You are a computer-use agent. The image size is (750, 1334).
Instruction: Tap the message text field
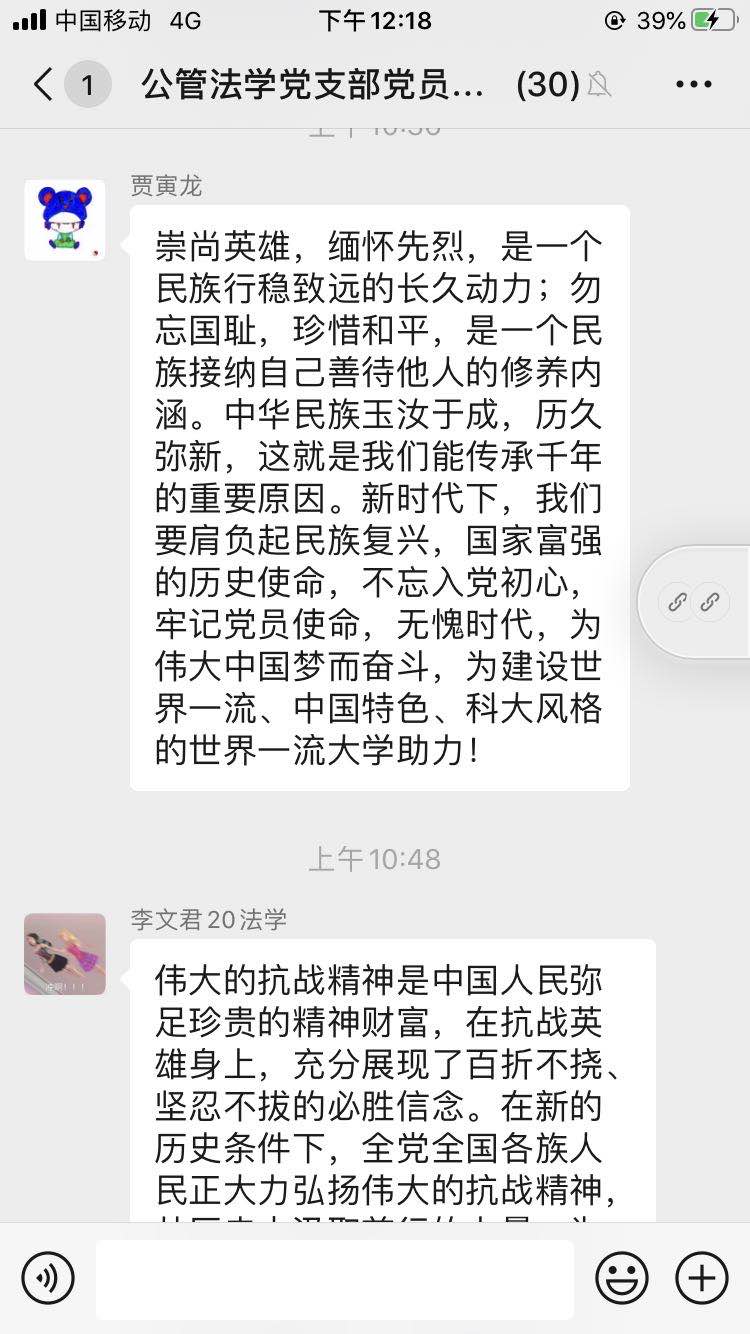335,1278
